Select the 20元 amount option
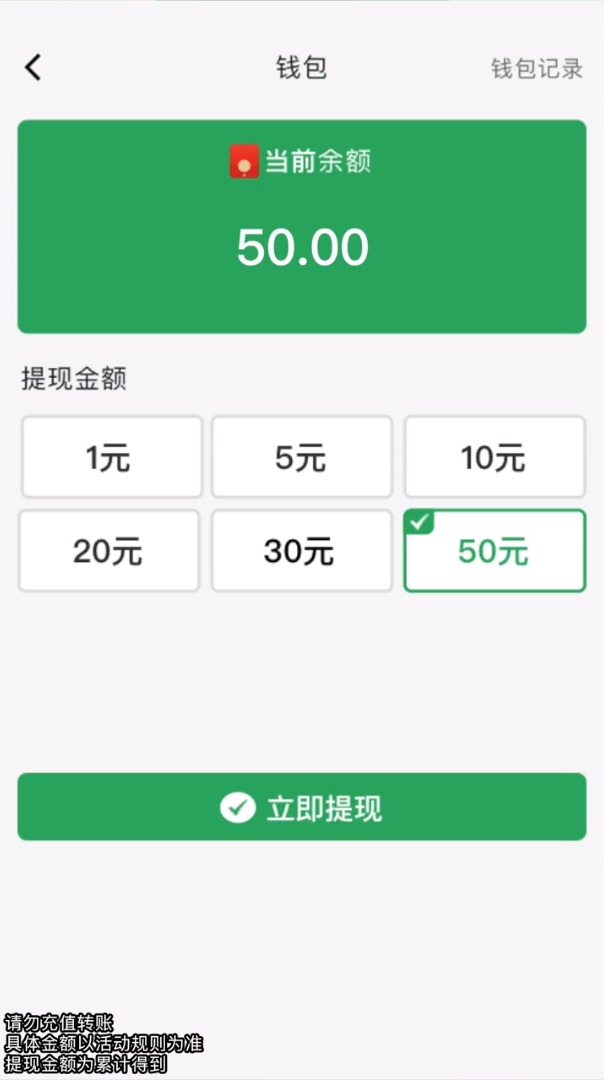Screen dimensions: 604x1080 [109, 551]
